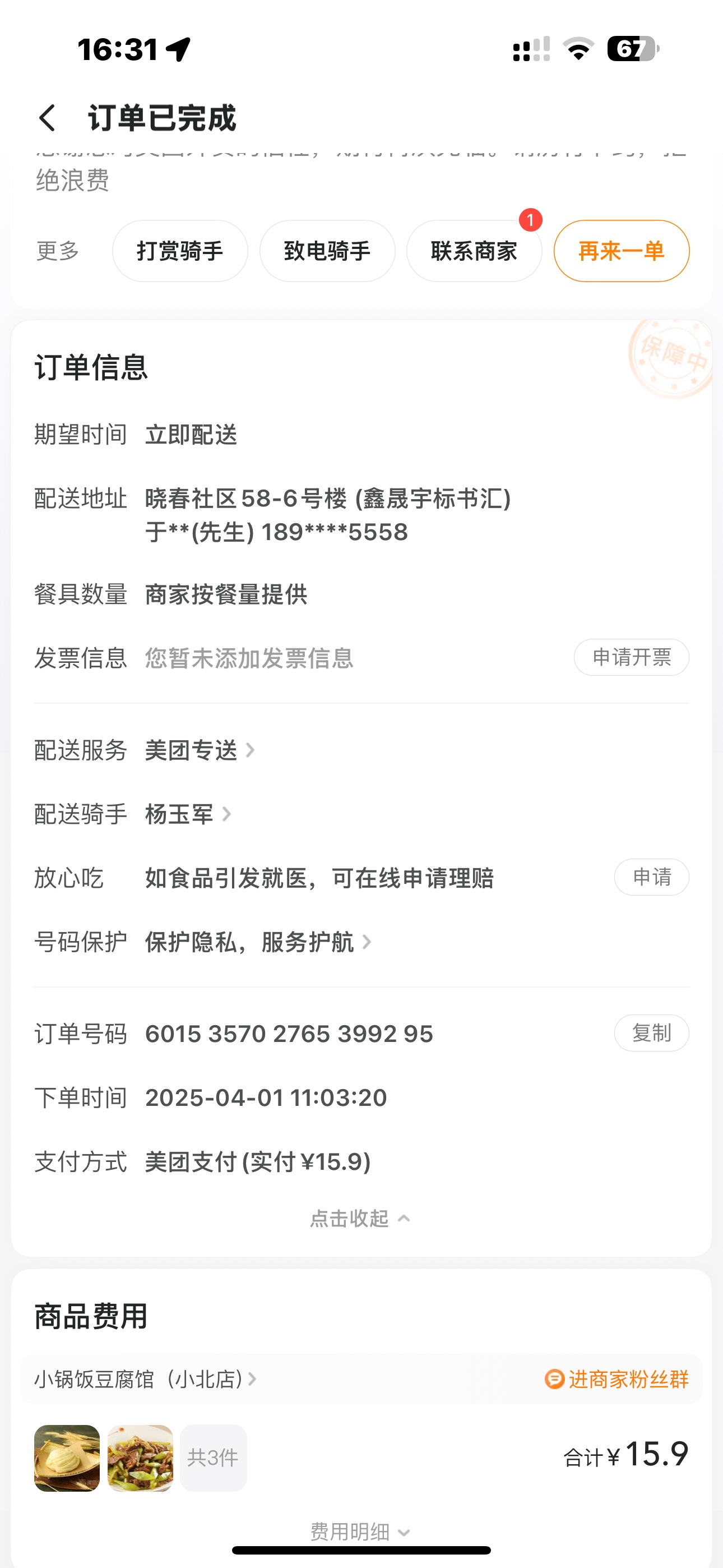Image resolution: width=723 pixels, height=1568 pixels.
Task: Open 号码保护 privacy details
Action: [257, 942]
